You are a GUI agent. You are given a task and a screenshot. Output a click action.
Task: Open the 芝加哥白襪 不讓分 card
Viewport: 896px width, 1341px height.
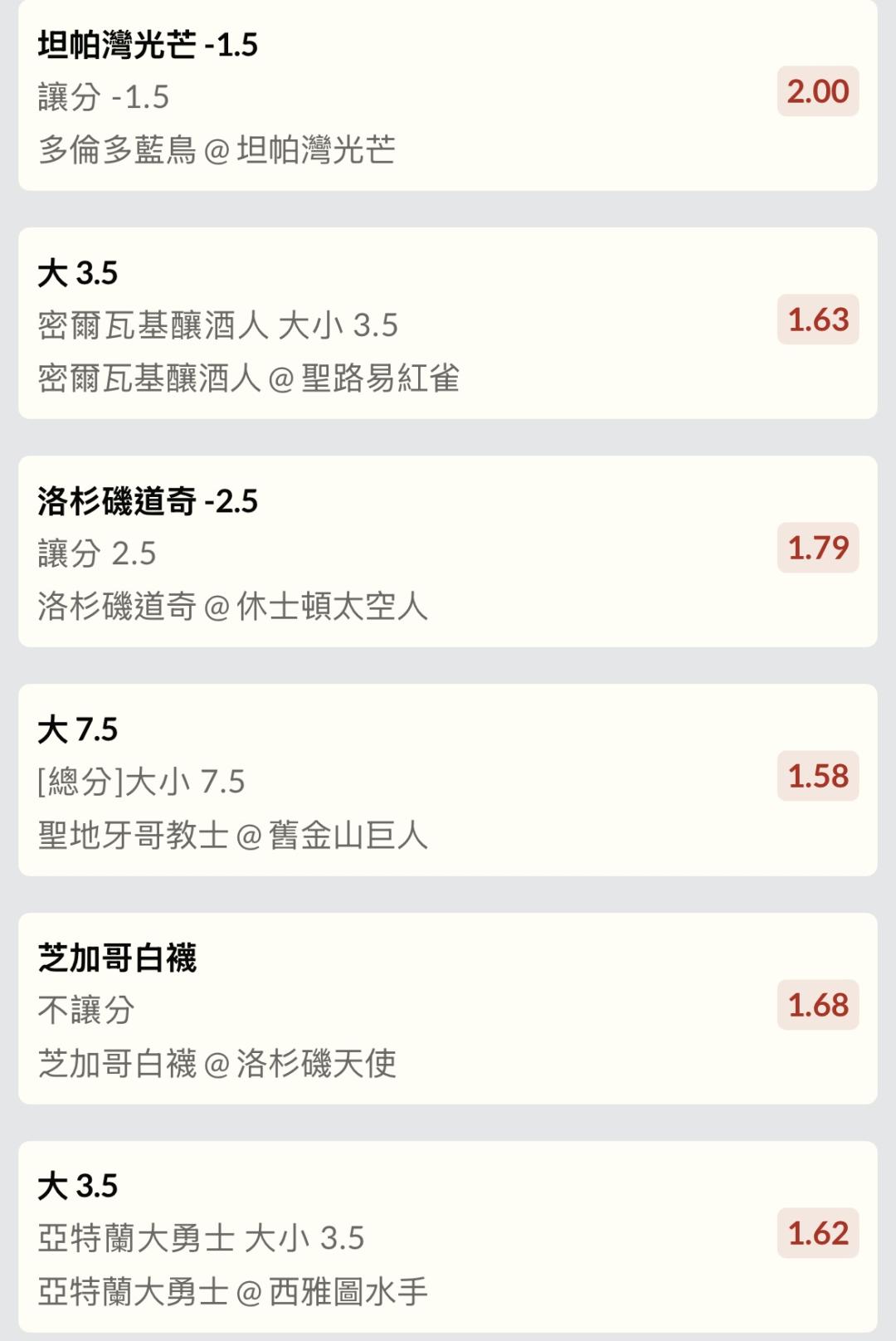pyautogui.click(x=448, y=1008)
